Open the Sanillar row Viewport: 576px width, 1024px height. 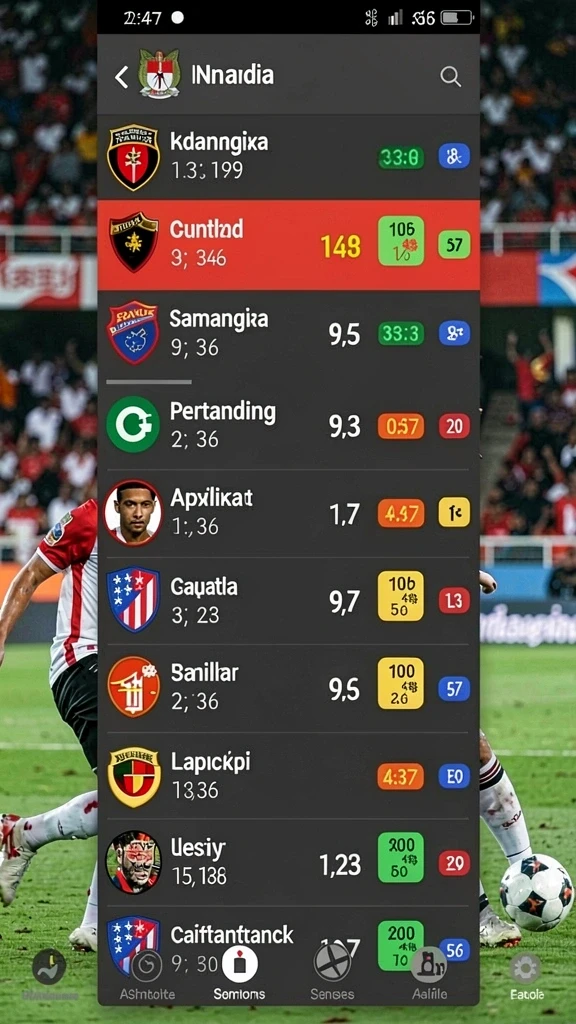click(x=289, y=688)
